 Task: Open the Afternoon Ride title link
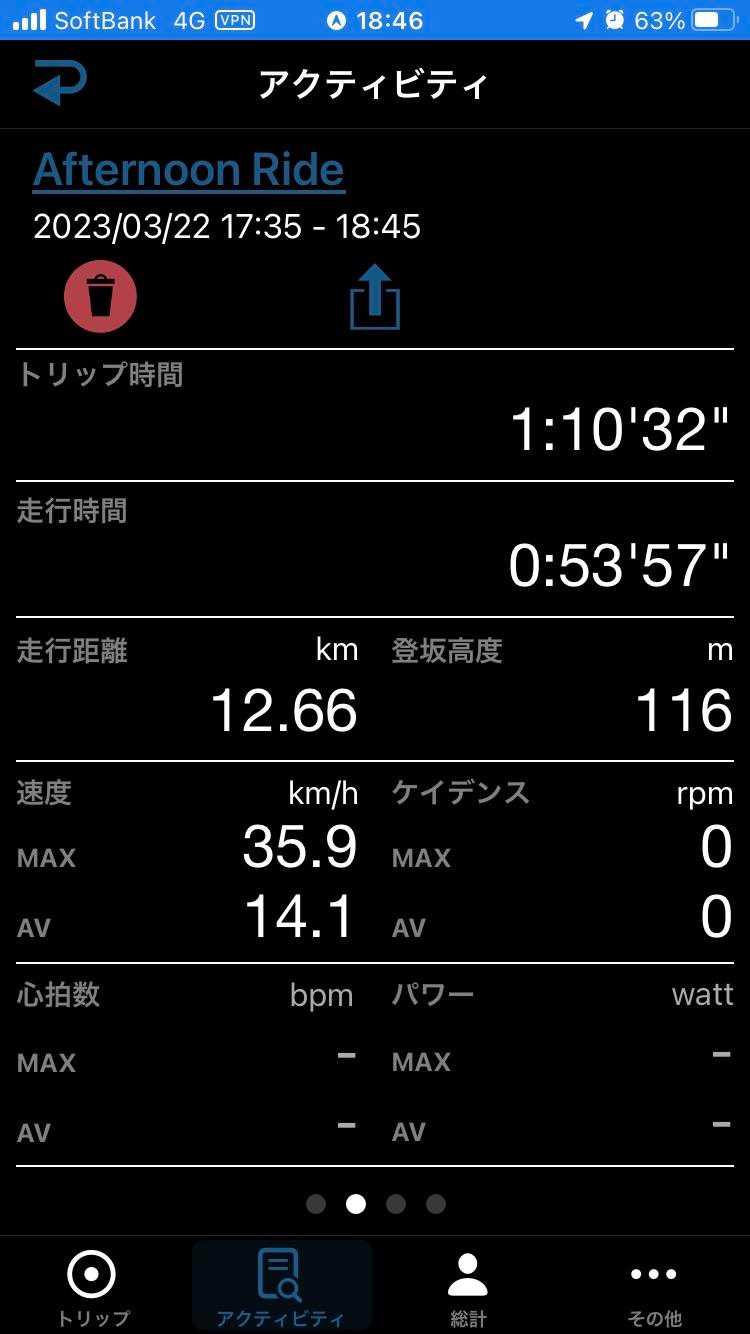point(189,170)
